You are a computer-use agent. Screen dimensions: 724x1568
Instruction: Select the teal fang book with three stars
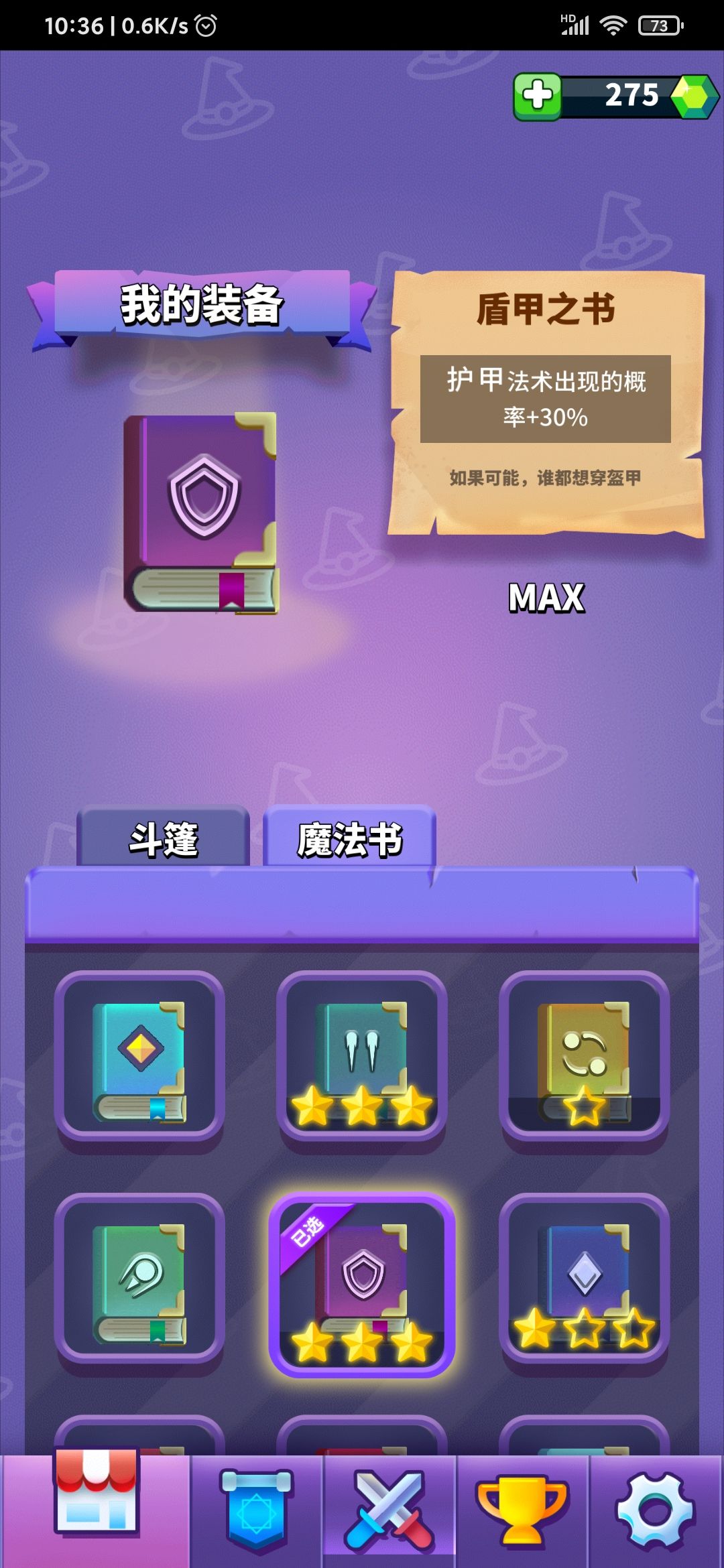click(x=362, y=1061)
